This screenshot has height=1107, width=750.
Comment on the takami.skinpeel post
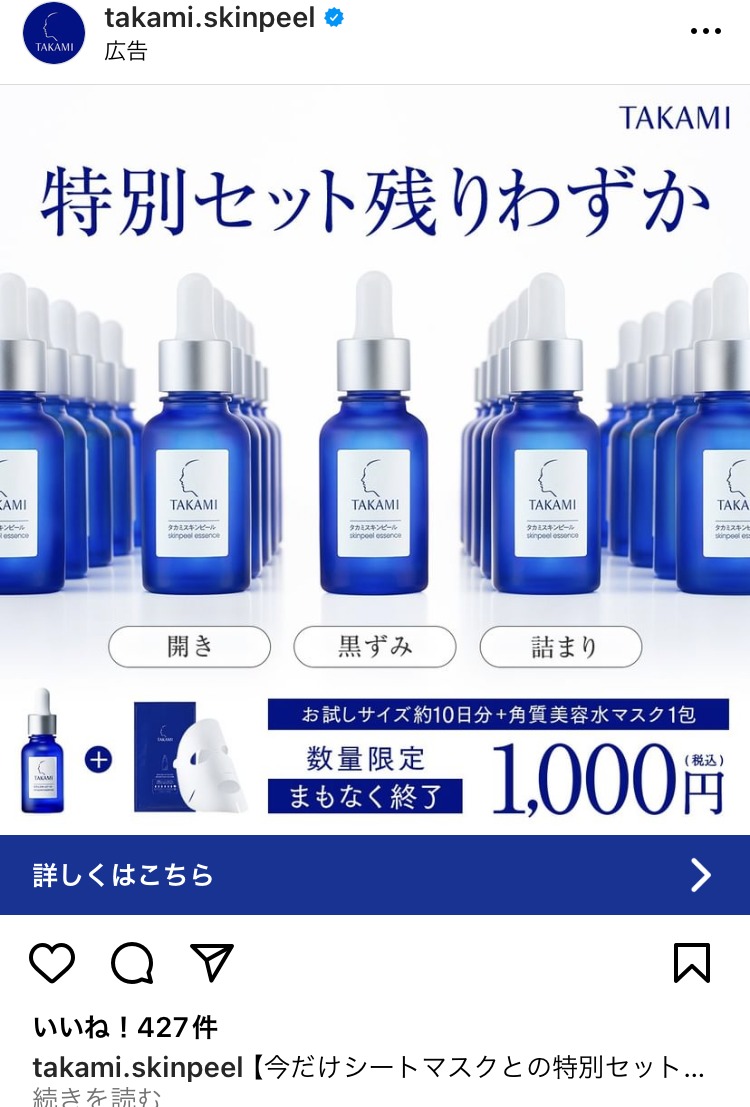[x=132, y=963]
